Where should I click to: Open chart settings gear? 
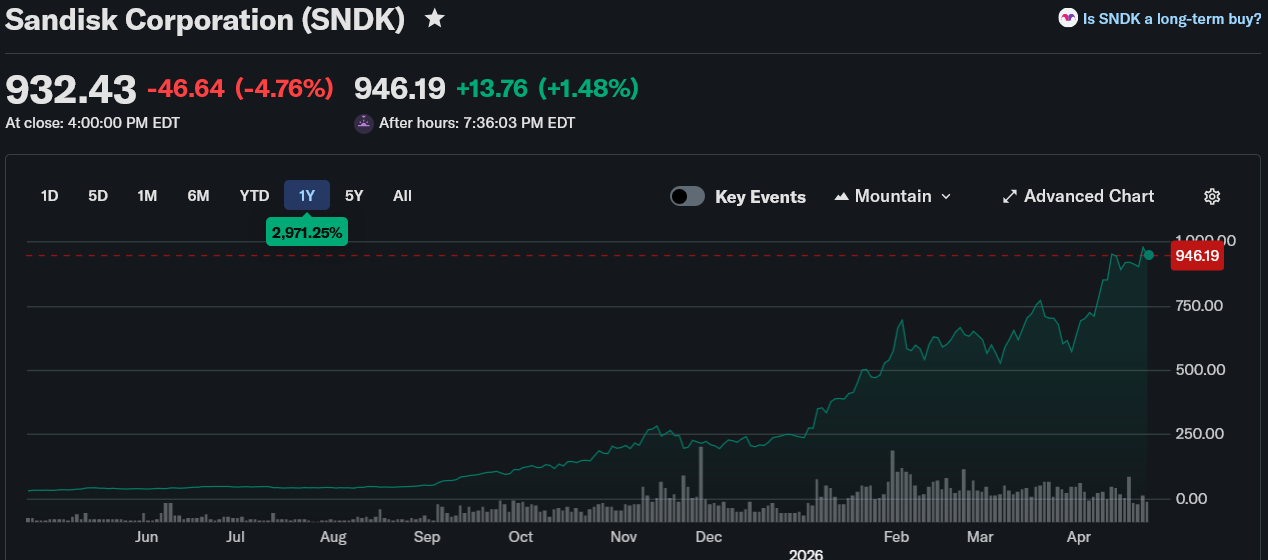coord(1212,196)
